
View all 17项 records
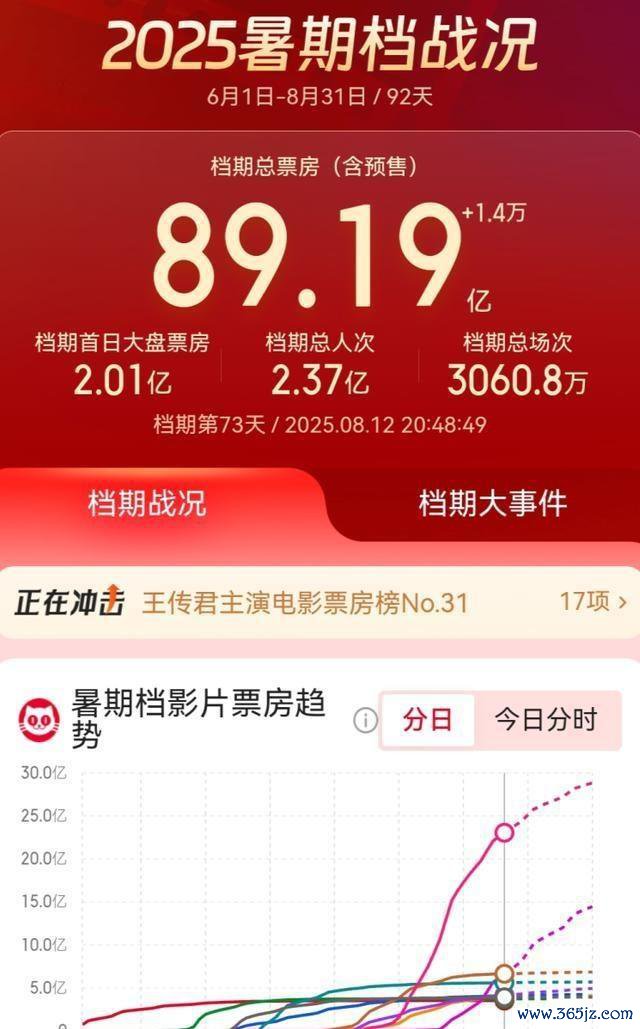click(x=593, y=602)
